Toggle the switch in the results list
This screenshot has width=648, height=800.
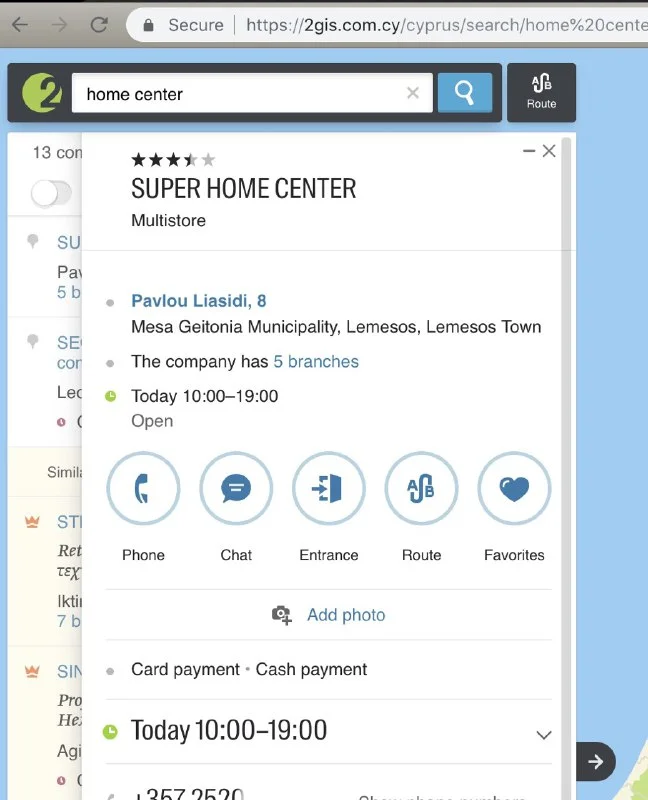(50, 193)
